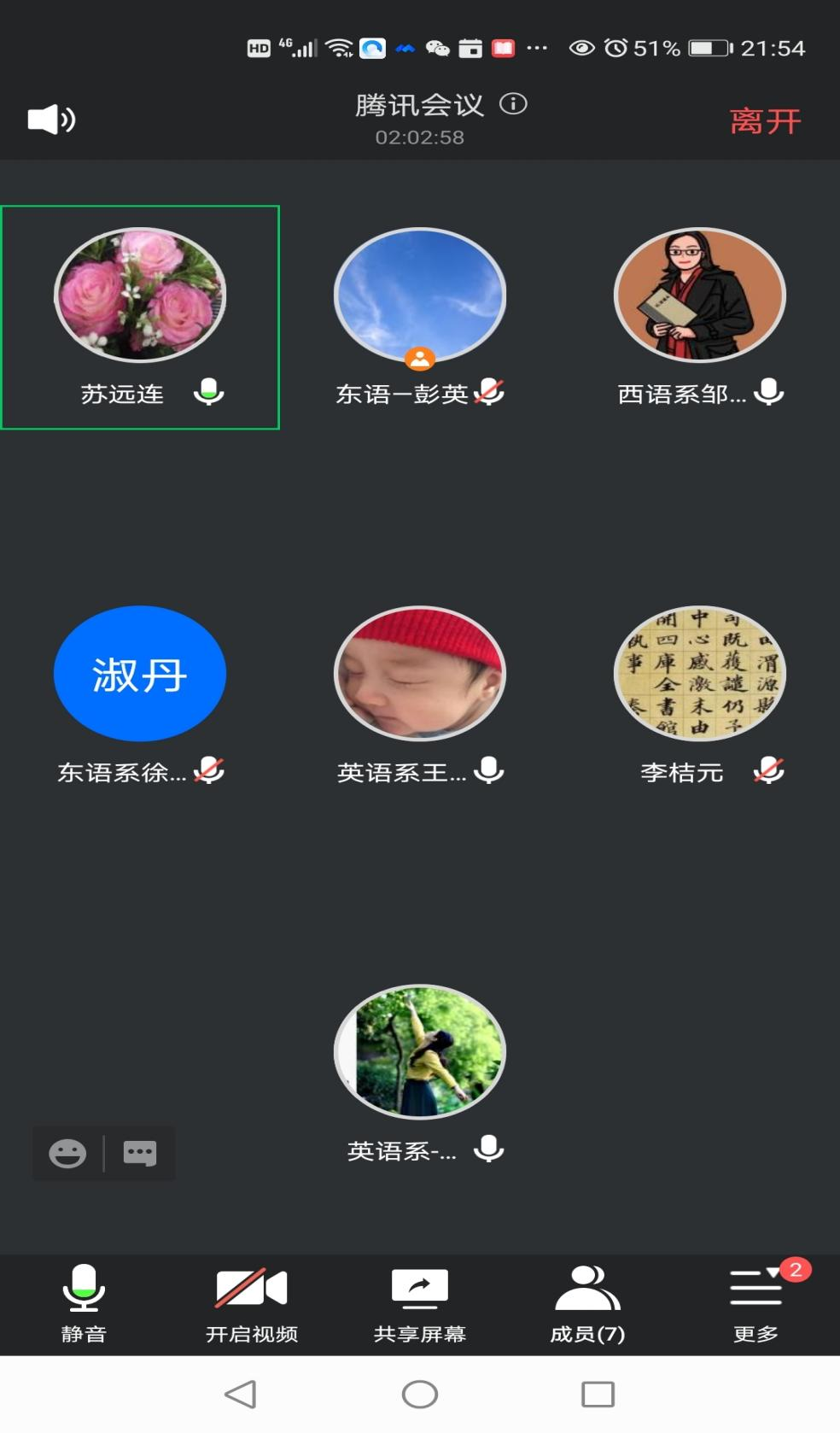Open the 西语系邹... participant tile

700,317
